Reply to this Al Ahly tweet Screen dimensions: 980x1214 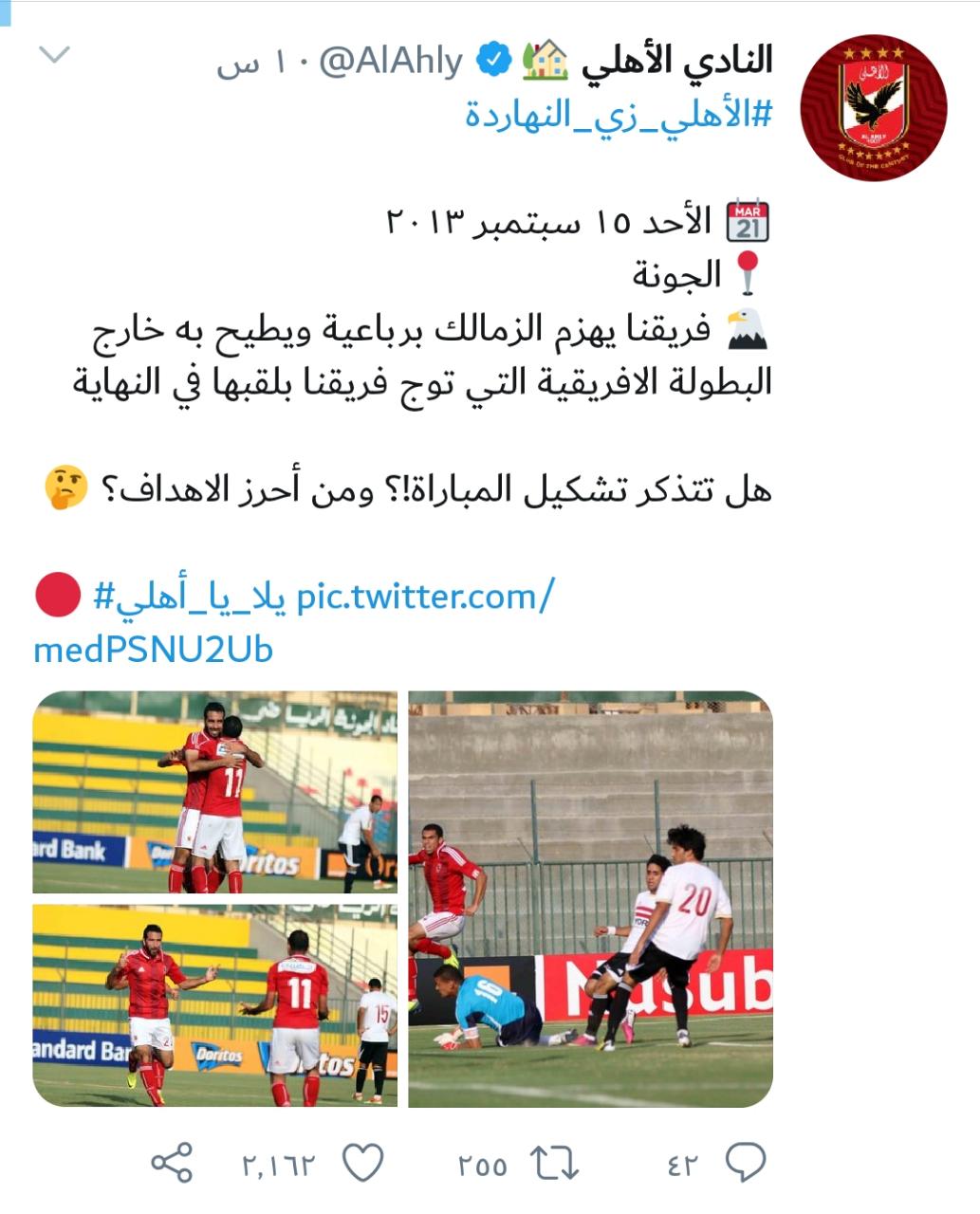(745, 1162)
